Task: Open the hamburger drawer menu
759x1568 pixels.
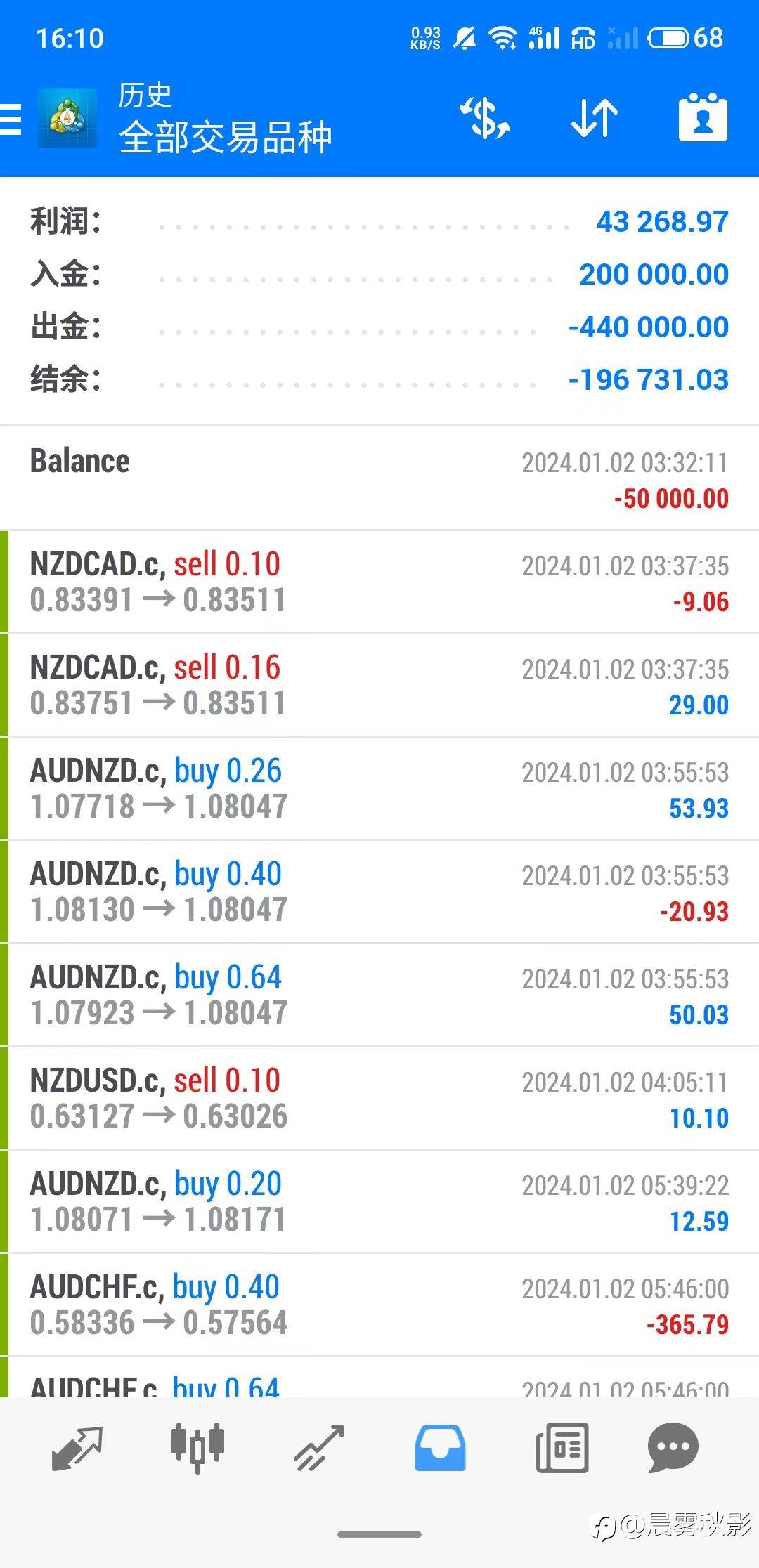Action: pos(11,118)
